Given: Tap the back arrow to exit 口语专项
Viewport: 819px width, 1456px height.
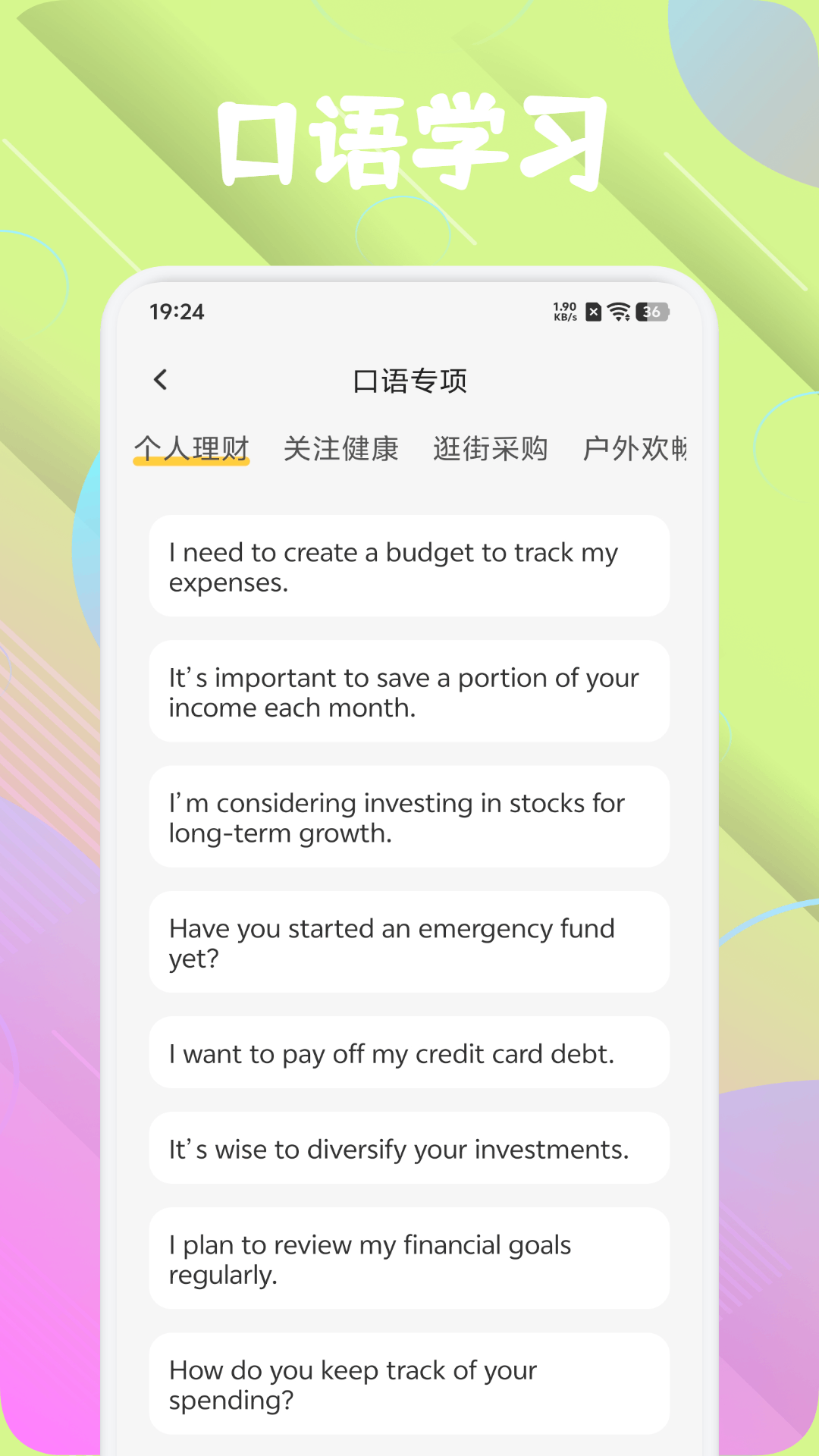Looking at the screenshot, I should point(160,378).
